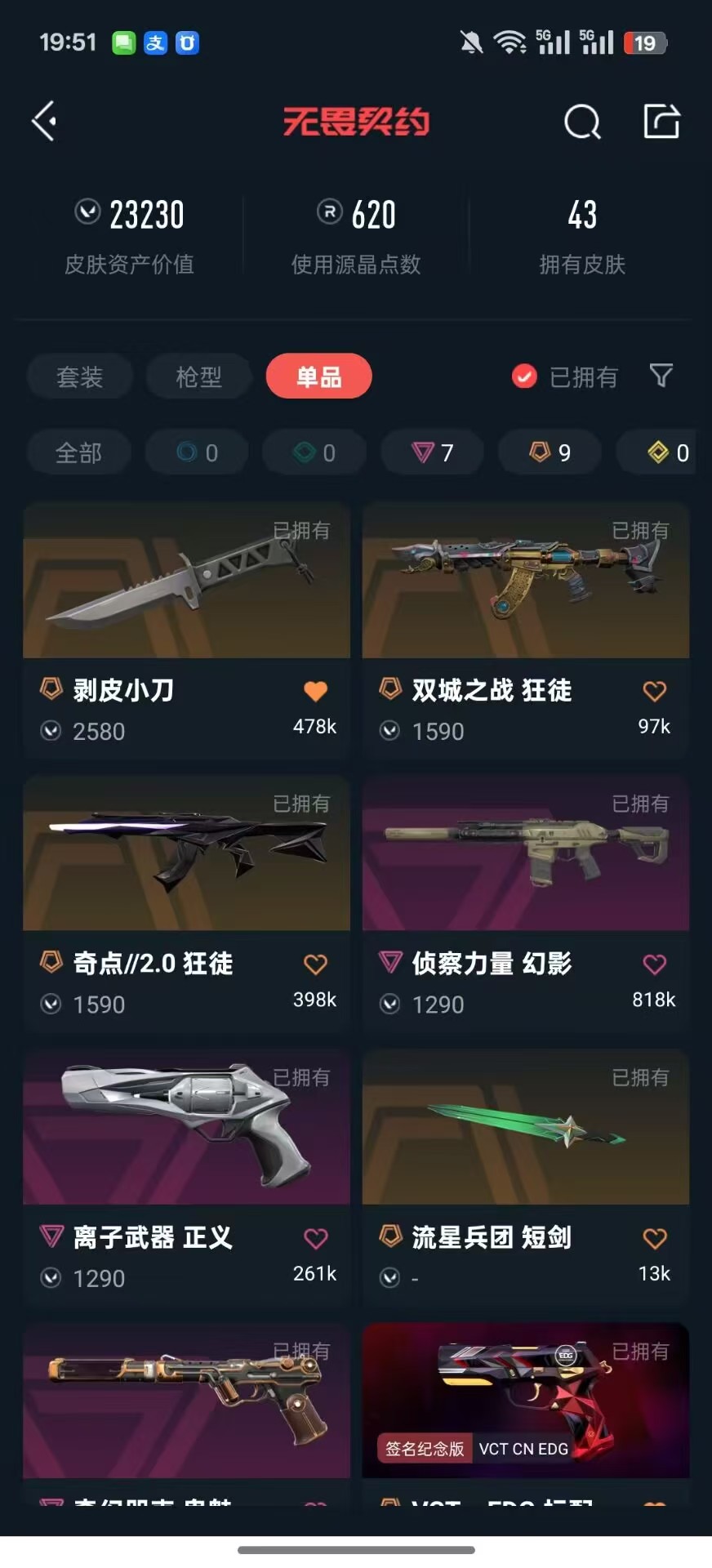This screenshot has width=712, height=1568.
Task: Filter by the pink-tier chip showing 7
Action: [432, 452]
